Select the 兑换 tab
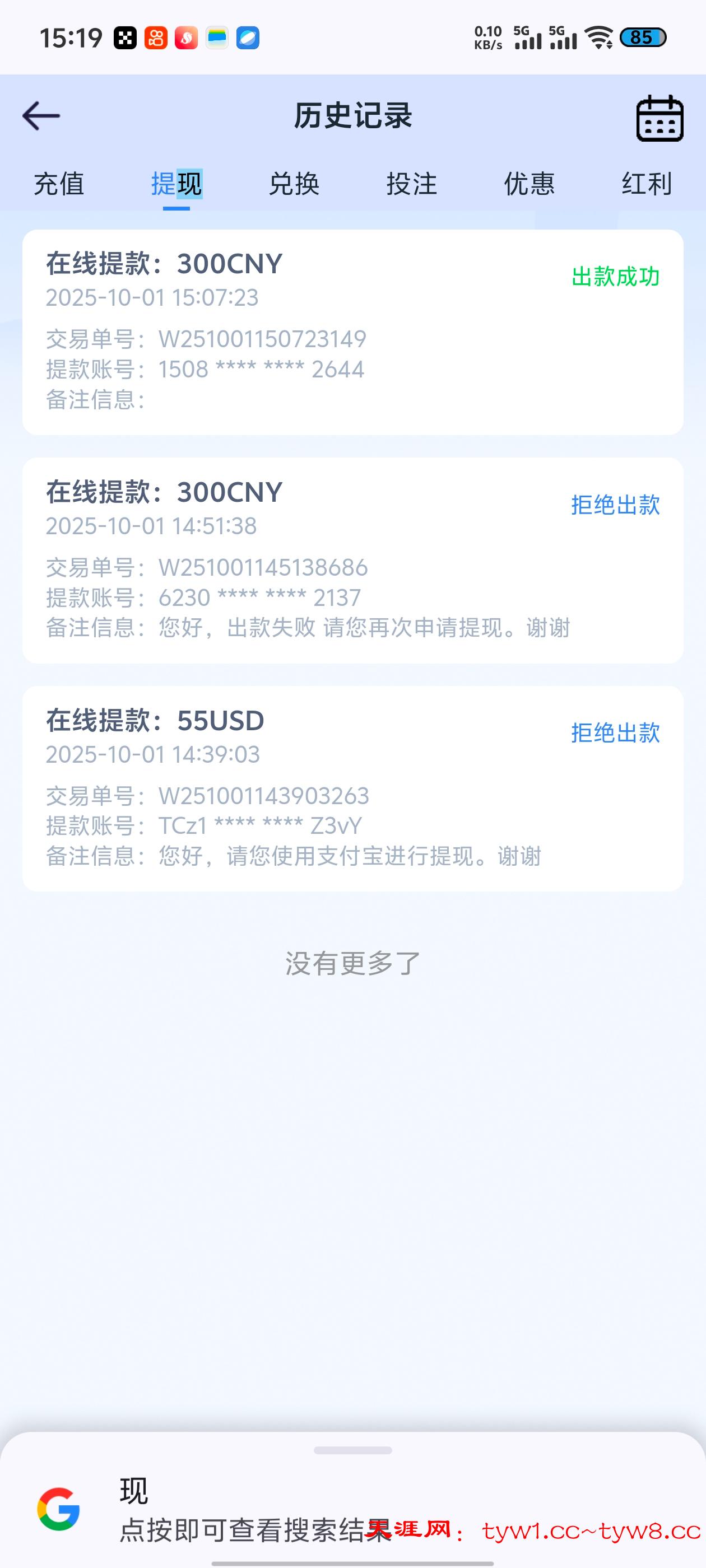Viewport: 706px width, 1568px height. [x=294, y=184]
